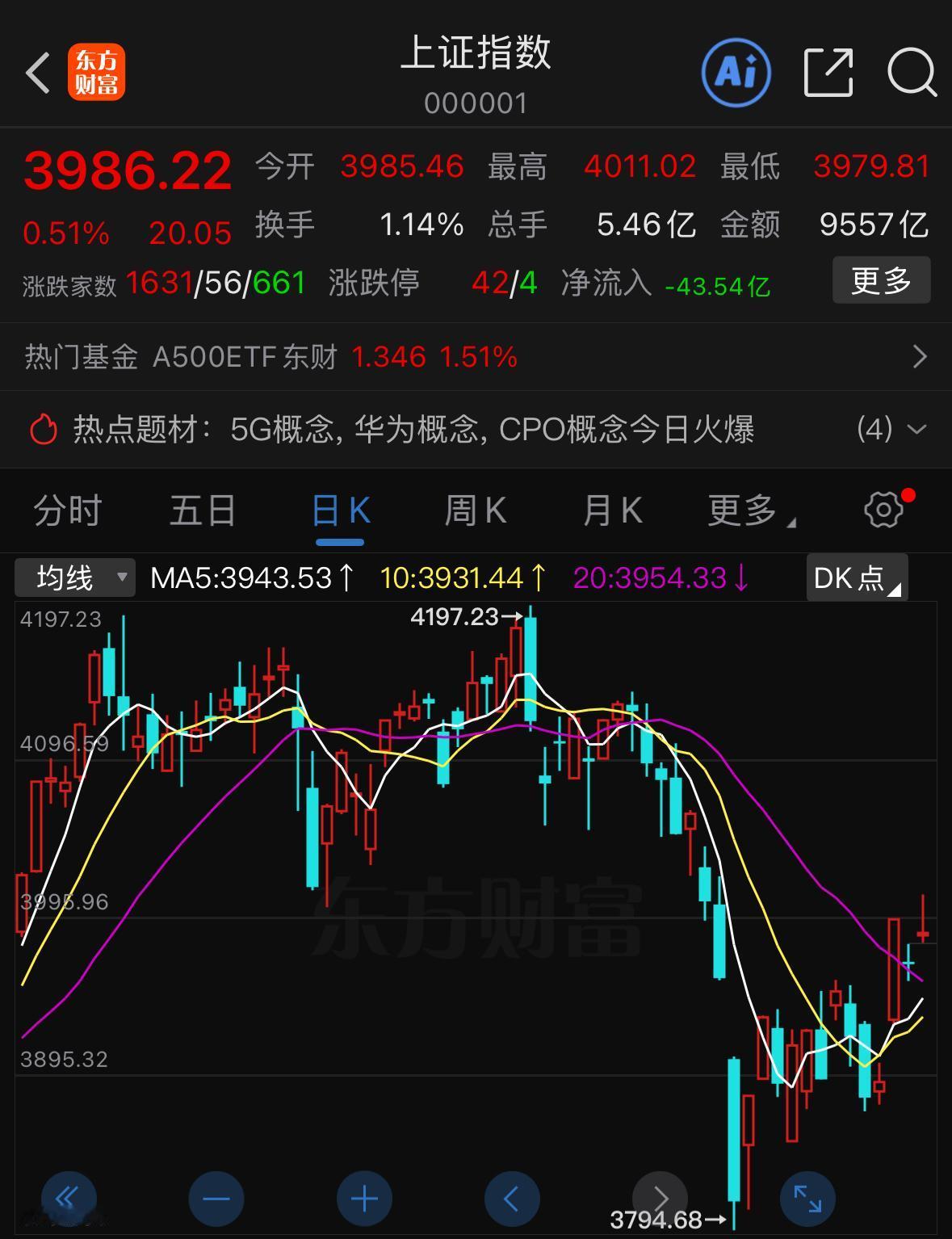952x1239 pixels.
Task: Open the search icon
Action: click(x=911, y=72)
